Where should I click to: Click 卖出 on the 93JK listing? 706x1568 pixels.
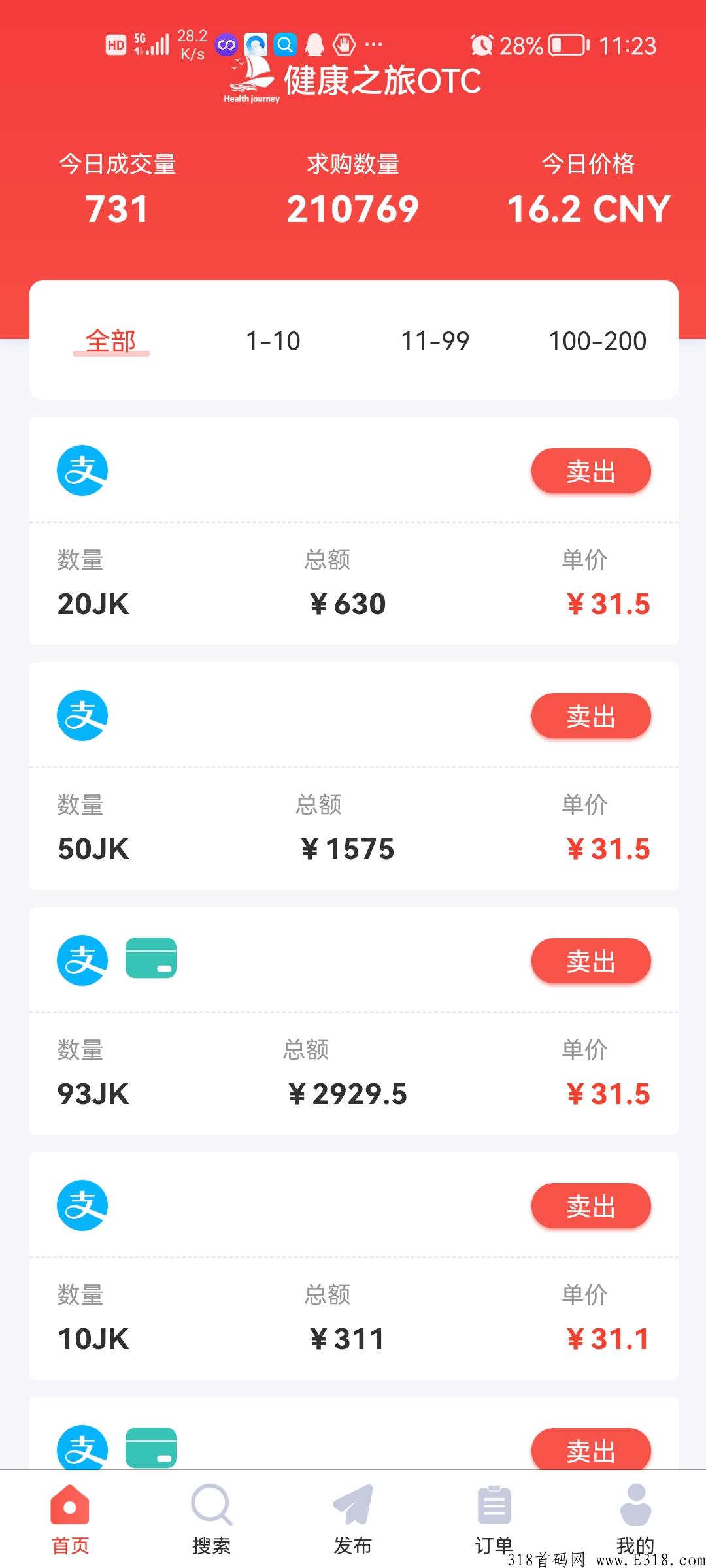click(x=591, y=959)
